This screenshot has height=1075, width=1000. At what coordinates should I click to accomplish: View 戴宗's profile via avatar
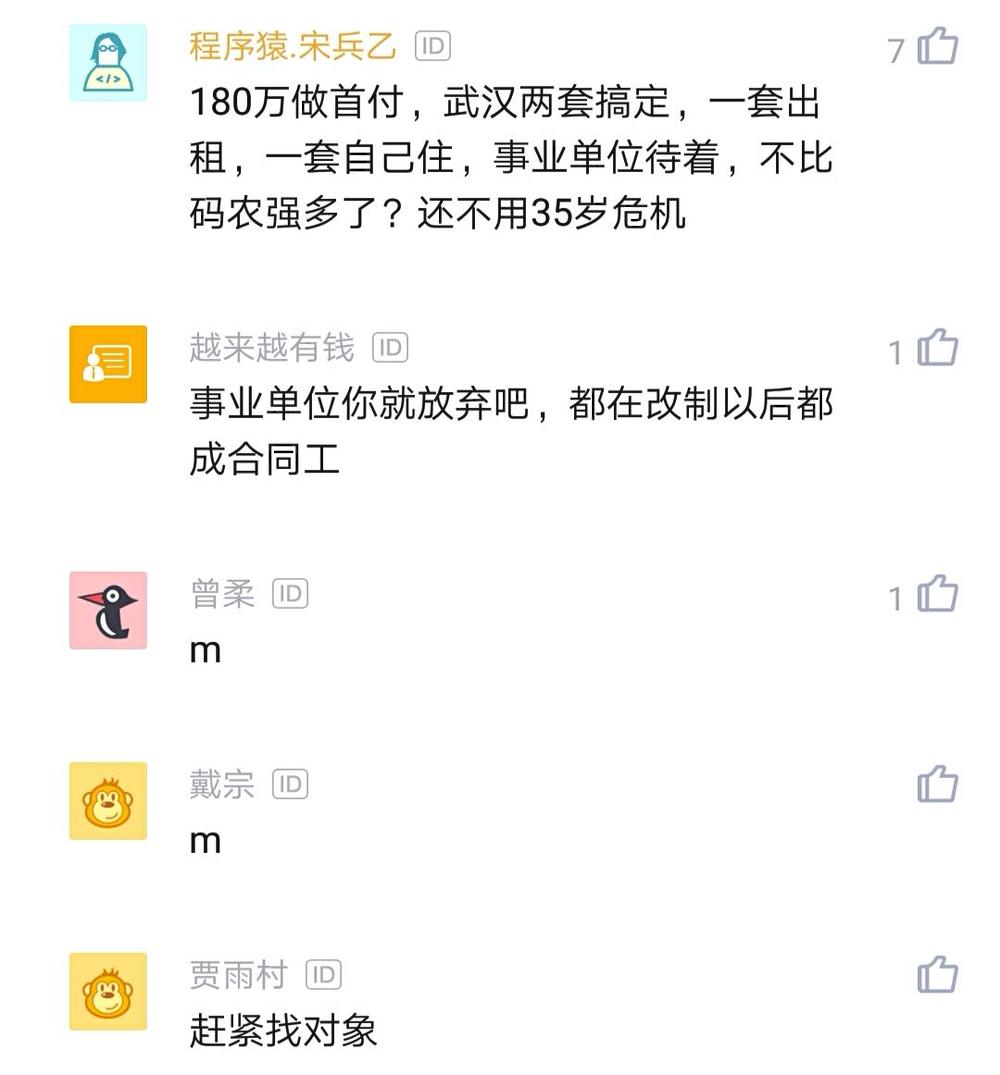coord(108,800)
